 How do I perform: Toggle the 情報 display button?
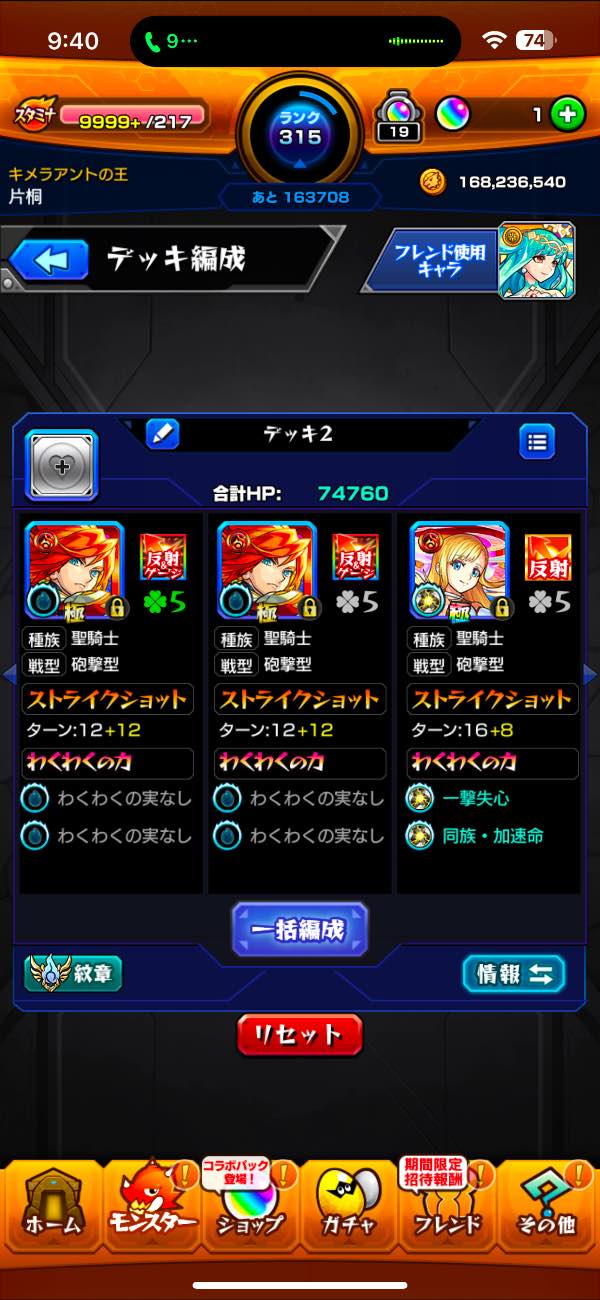point(514,974)
